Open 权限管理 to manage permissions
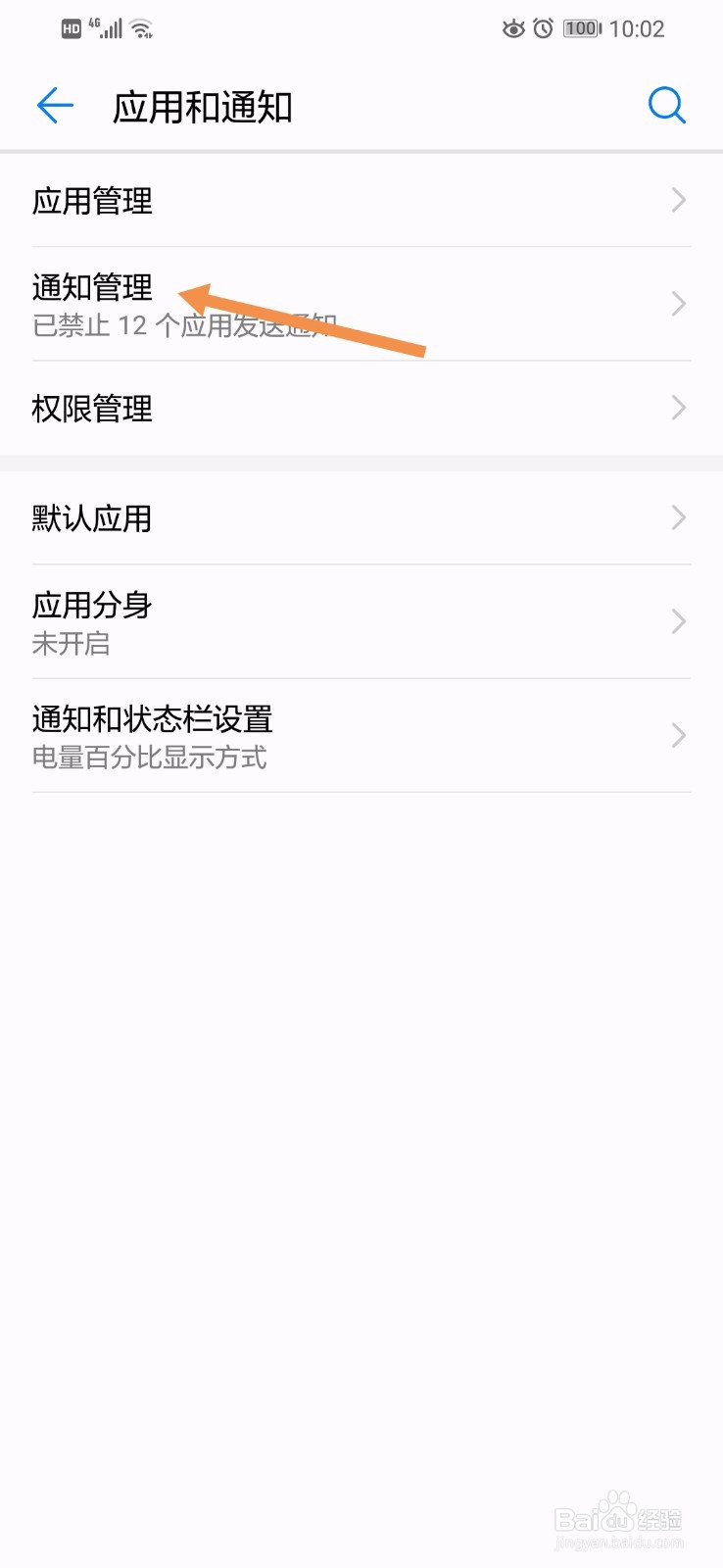 tap(91, 409)
